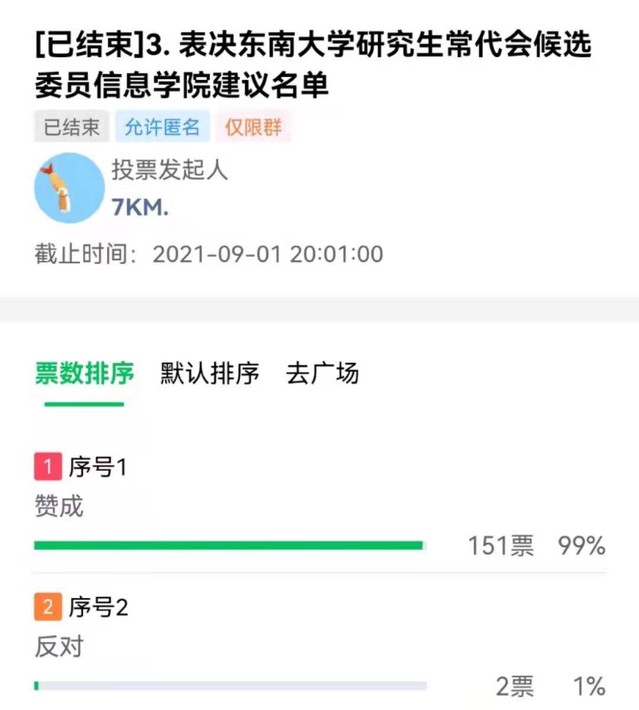Open vote initiator 7KM. avatar
Viewport: 639px width, 710px height.
click(68, 187)
